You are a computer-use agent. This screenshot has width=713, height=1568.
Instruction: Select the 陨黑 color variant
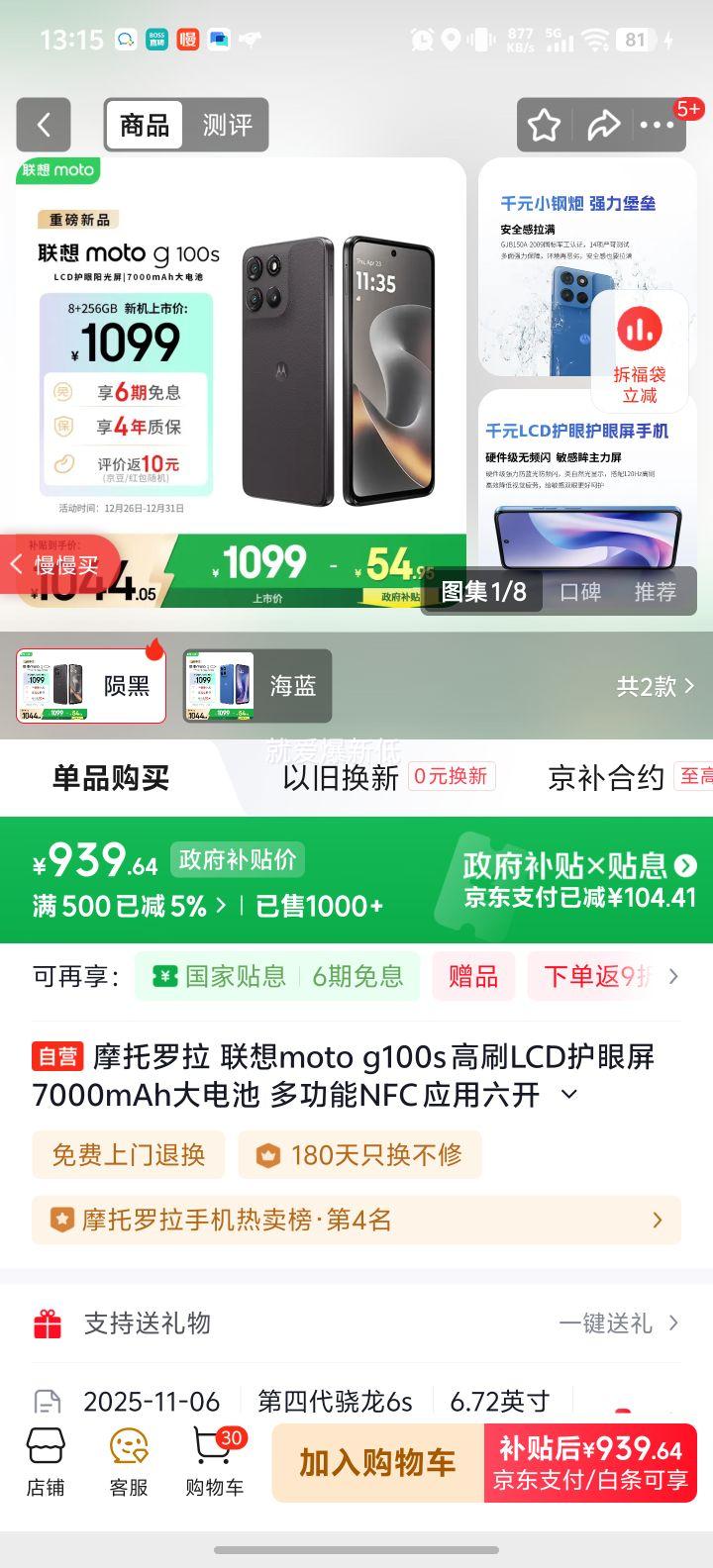(x=89, y=685)
